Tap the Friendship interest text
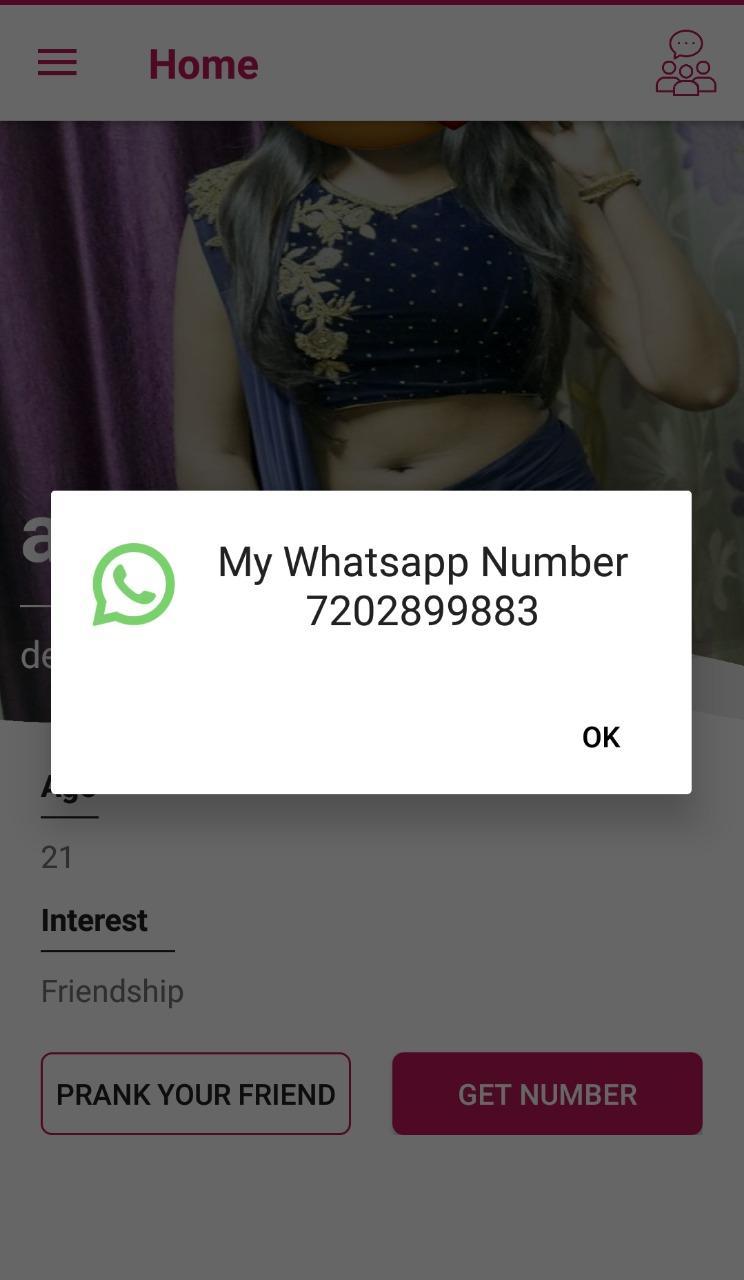The height and width of the screenshot is (1280, 744). [112, 991]
